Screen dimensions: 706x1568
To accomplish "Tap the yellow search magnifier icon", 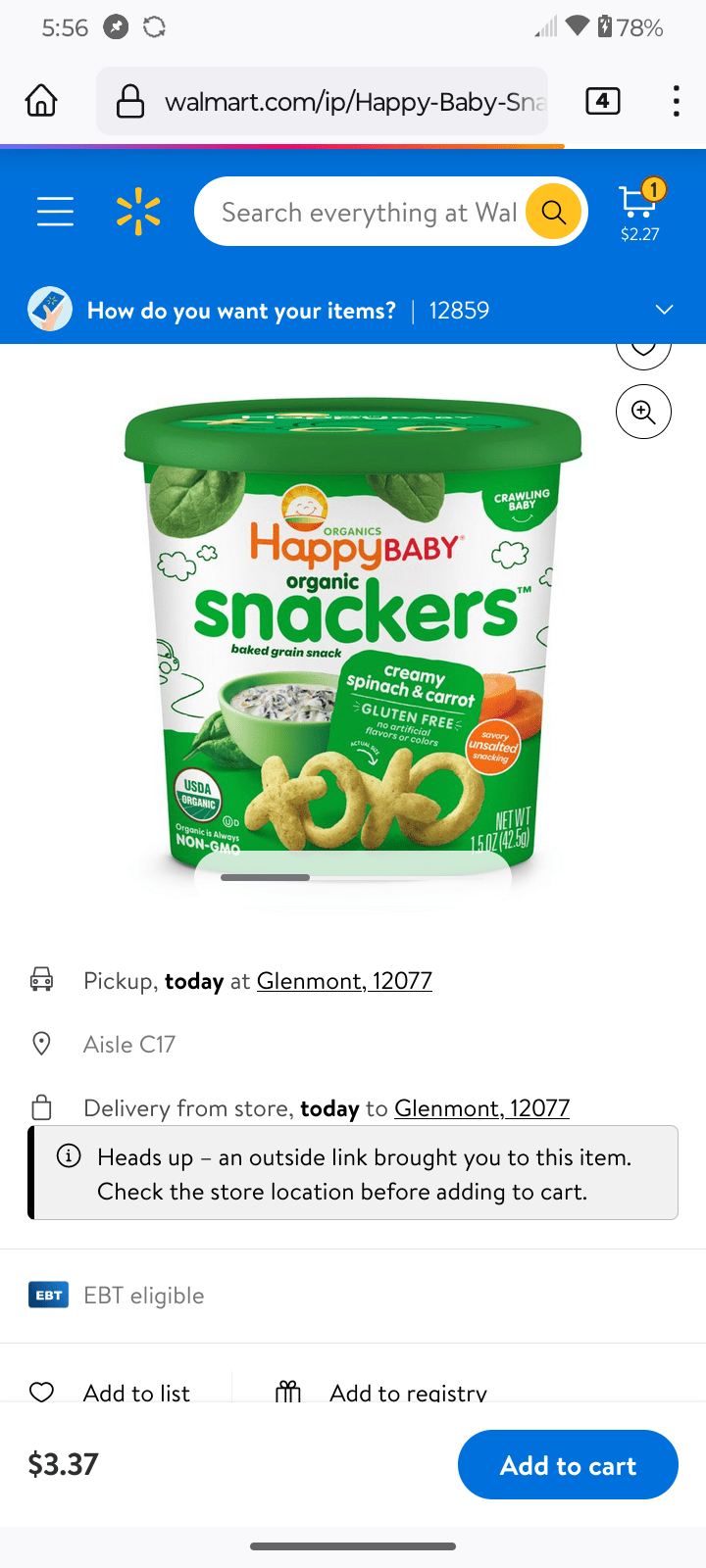I will (x=553, y=211).
